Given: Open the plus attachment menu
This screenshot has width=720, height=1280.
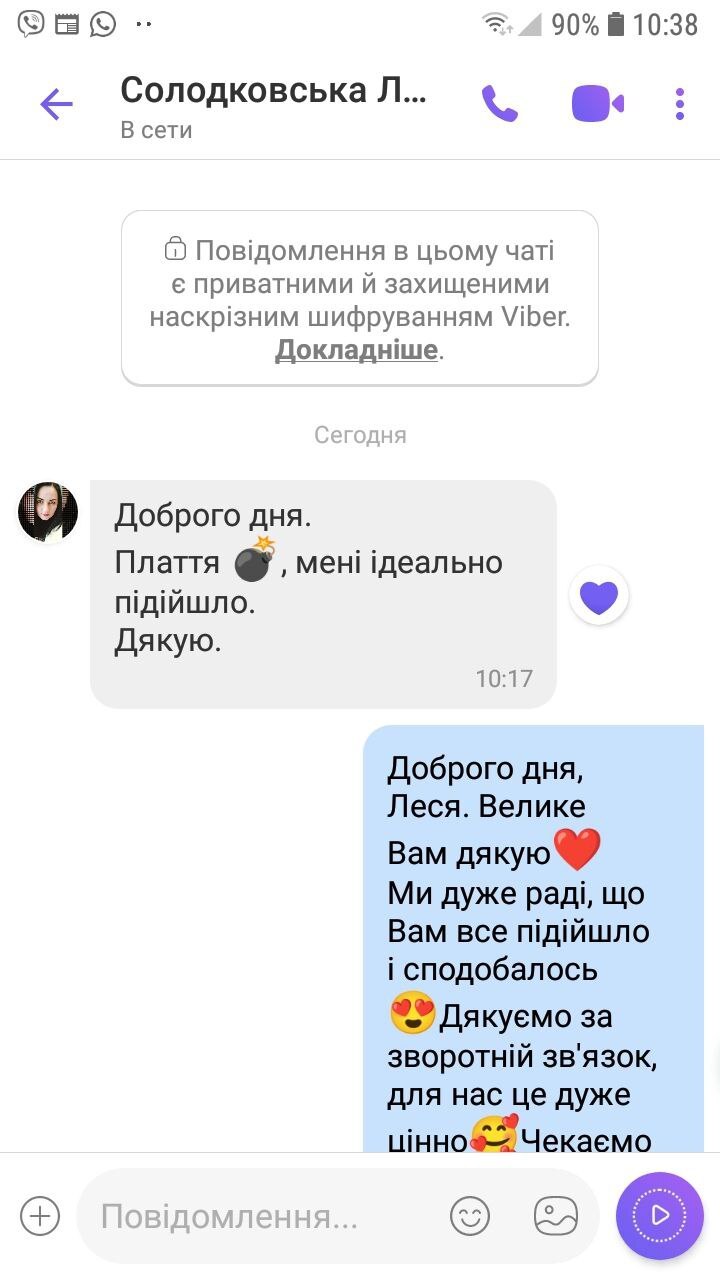Looking at the screenshot, I should tap(40, 1216).
